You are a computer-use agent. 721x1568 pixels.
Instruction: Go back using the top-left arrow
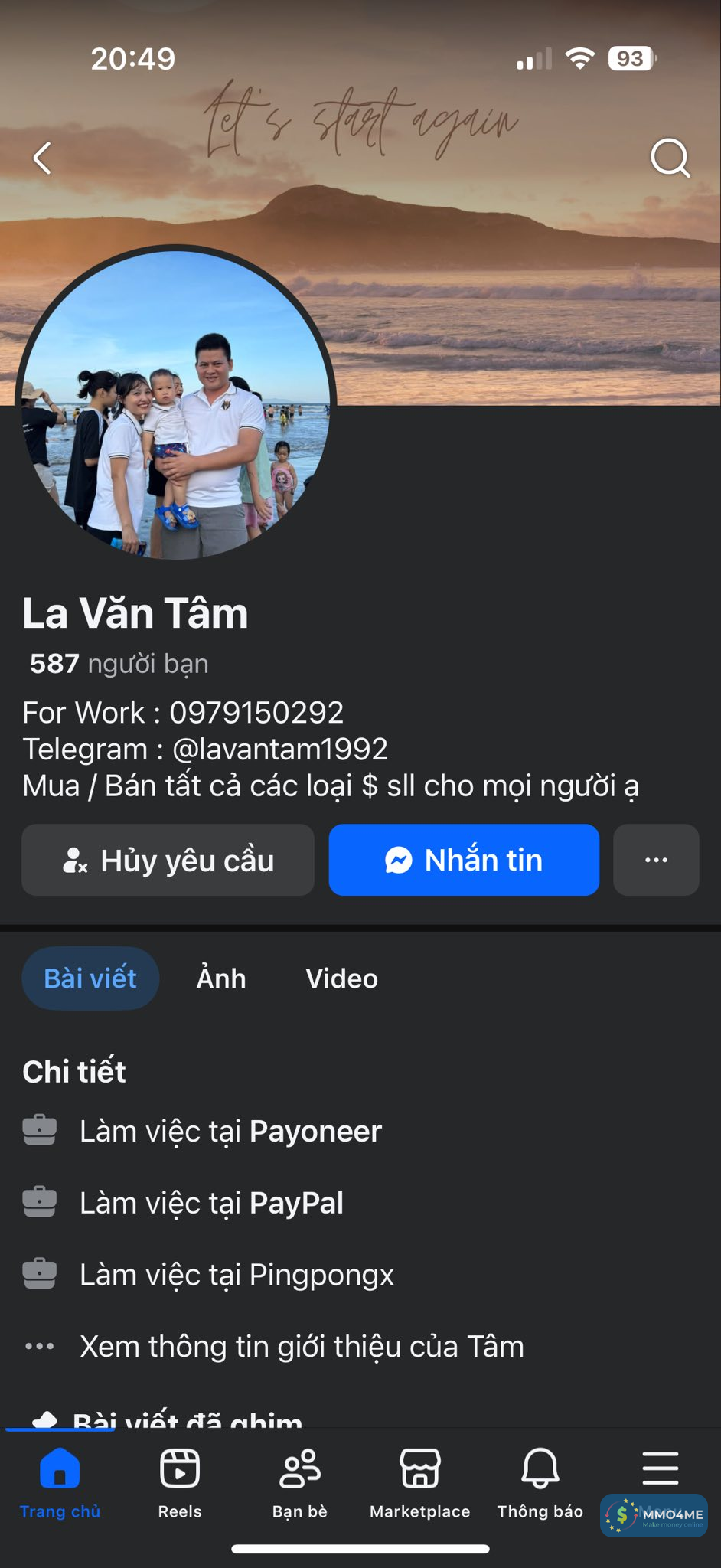pos(43,158)
